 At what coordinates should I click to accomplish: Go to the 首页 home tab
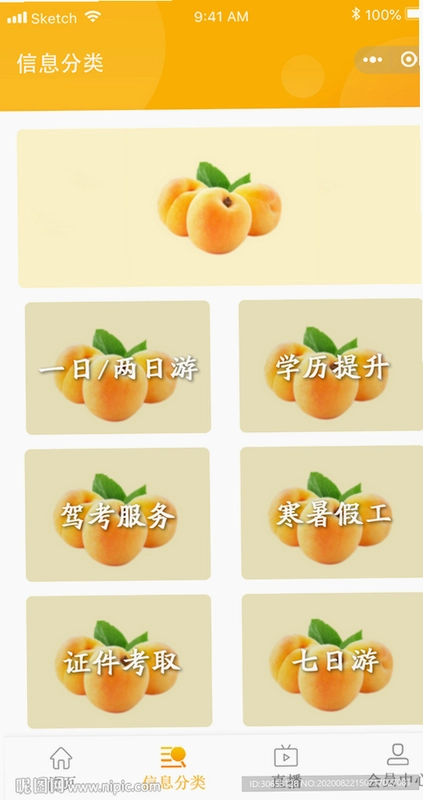click(61, 767)
